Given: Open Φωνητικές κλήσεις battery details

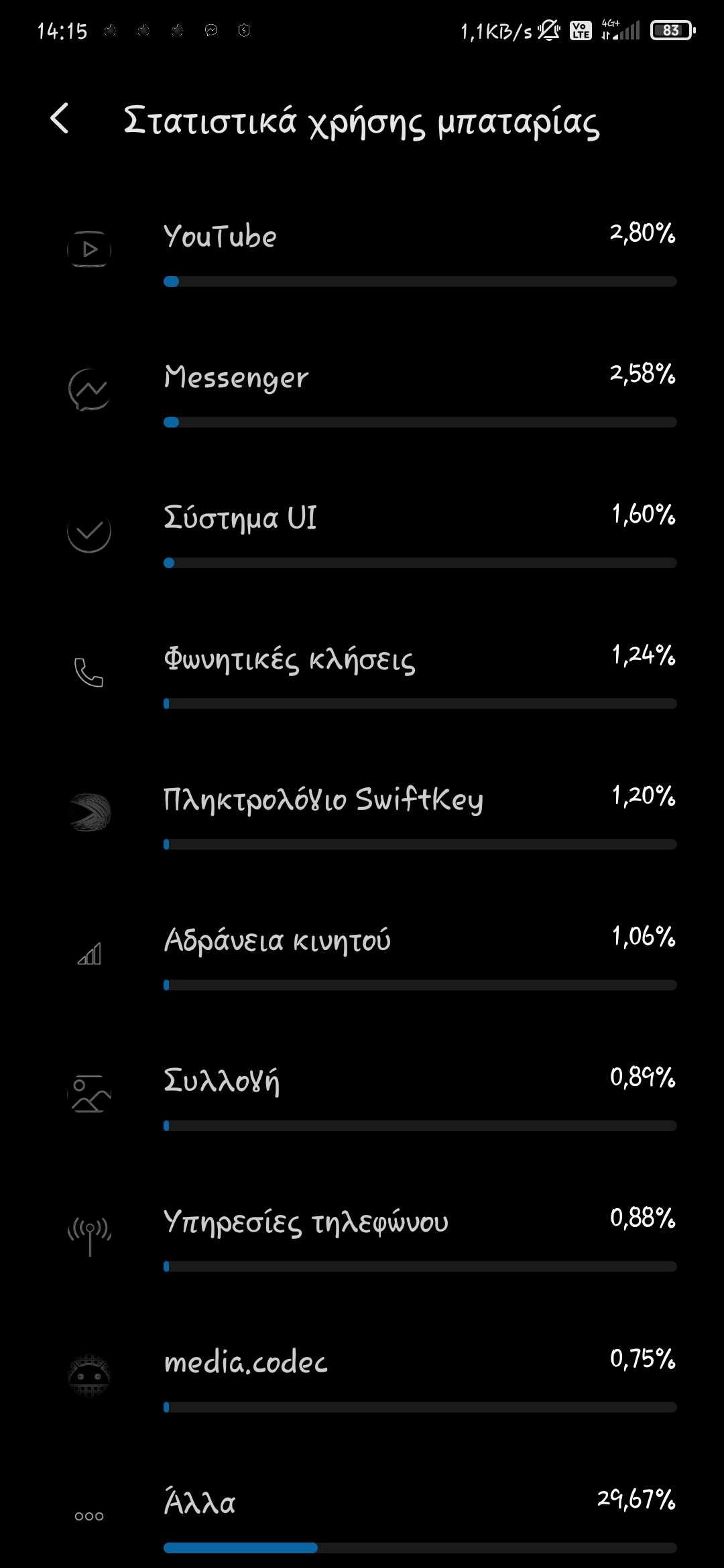Looking at the screenshot, I should tap(362, 673).
